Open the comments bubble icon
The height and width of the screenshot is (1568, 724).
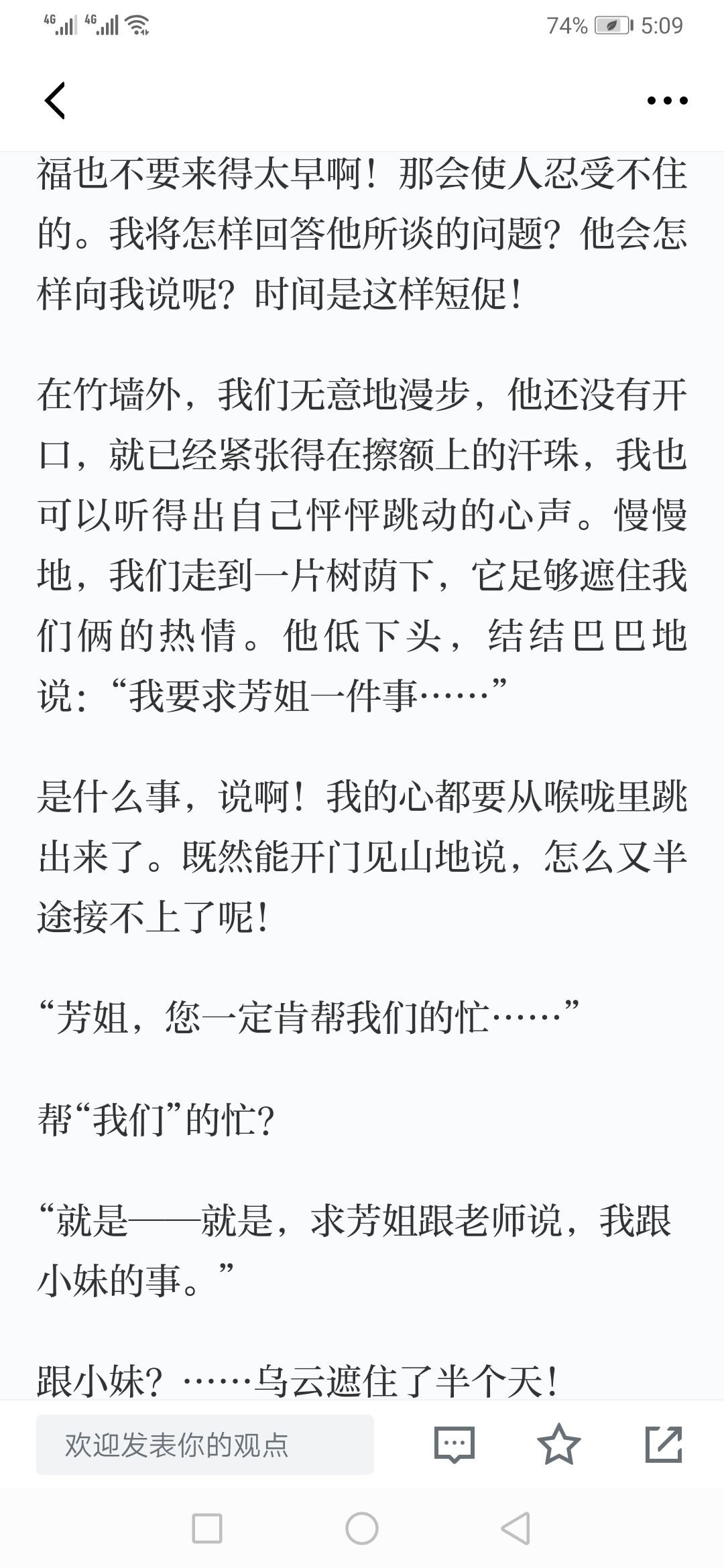(x=455, y=1445)
